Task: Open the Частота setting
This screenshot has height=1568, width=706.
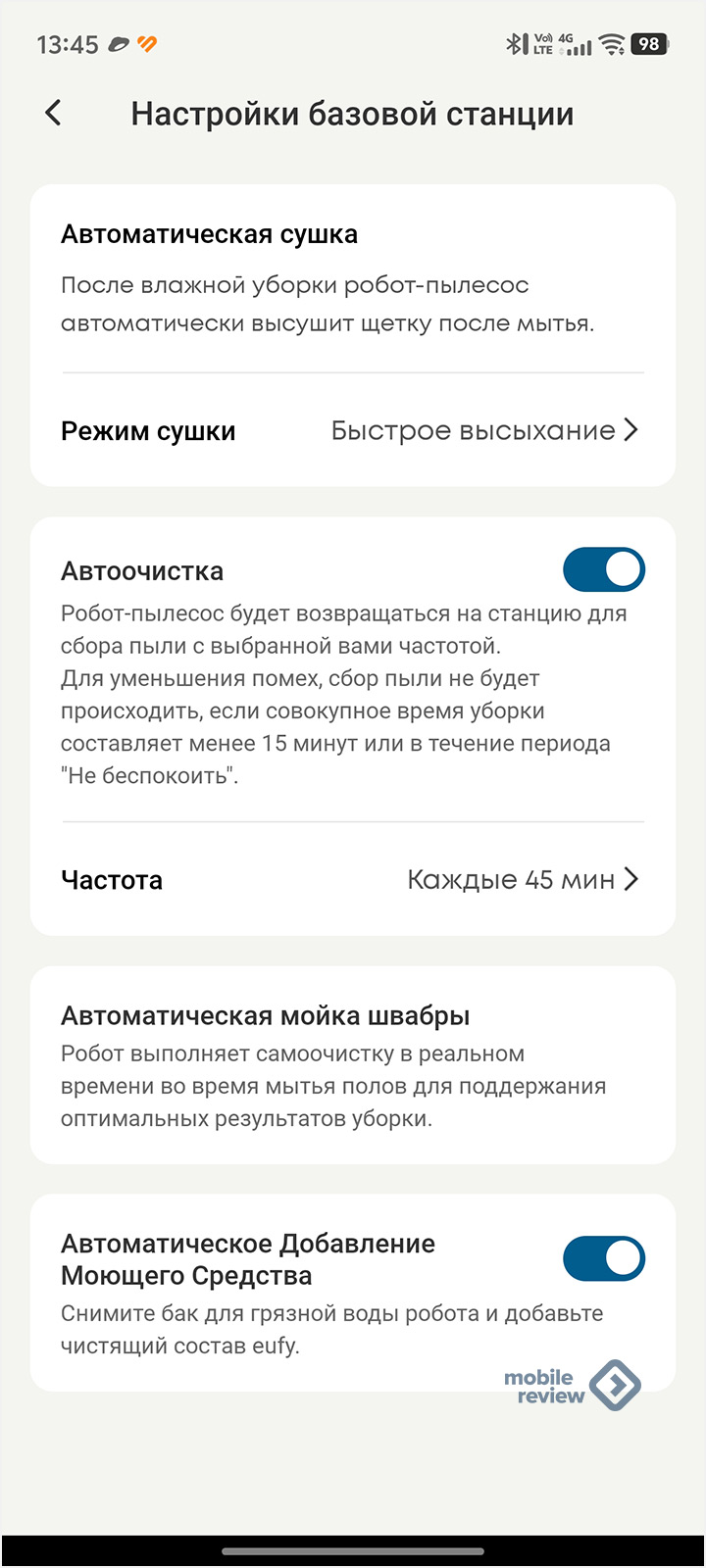Action: click(353, 879)
